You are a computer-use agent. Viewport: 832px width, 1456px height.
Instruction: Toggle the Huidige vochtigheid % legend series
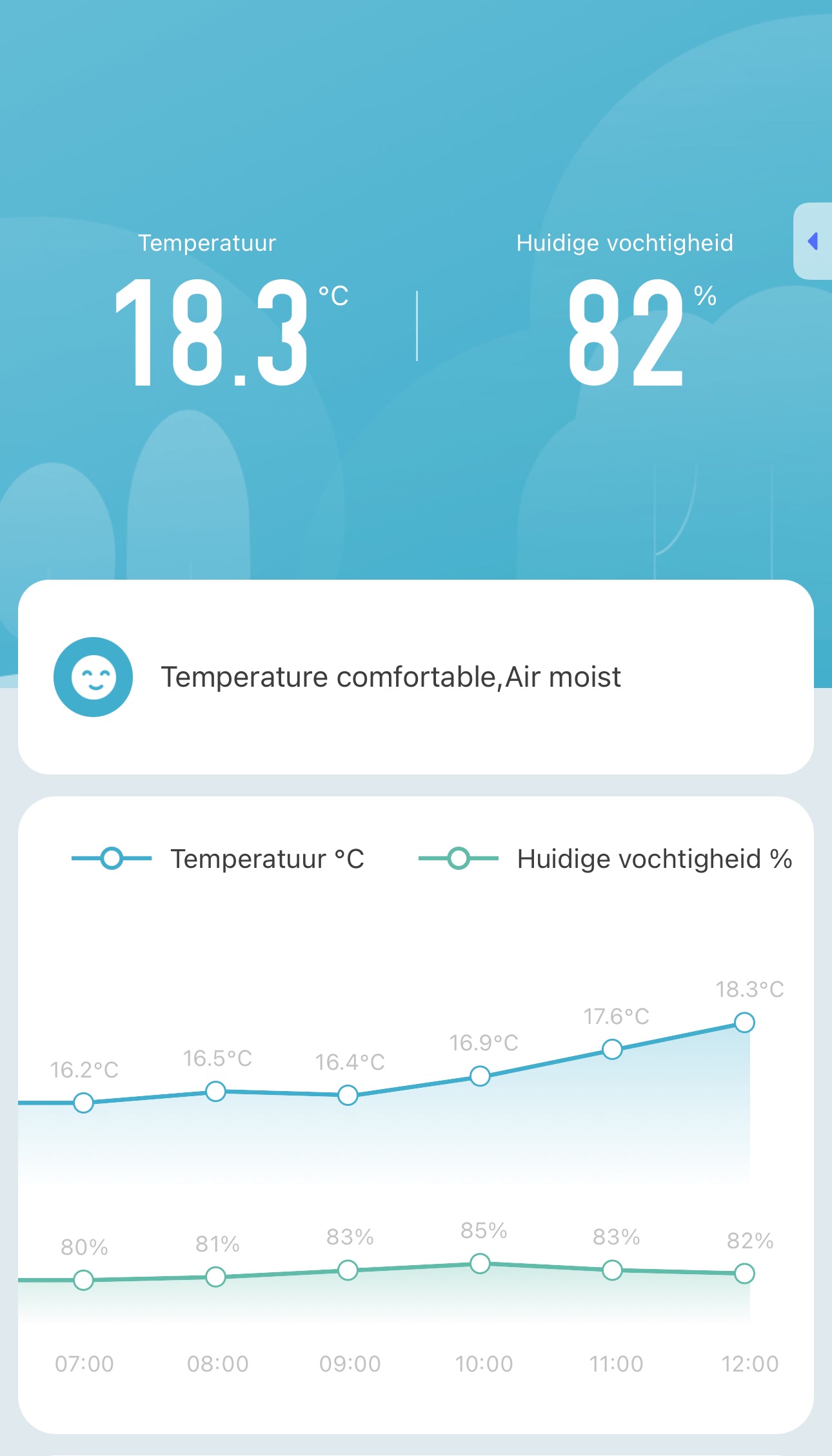605,859
